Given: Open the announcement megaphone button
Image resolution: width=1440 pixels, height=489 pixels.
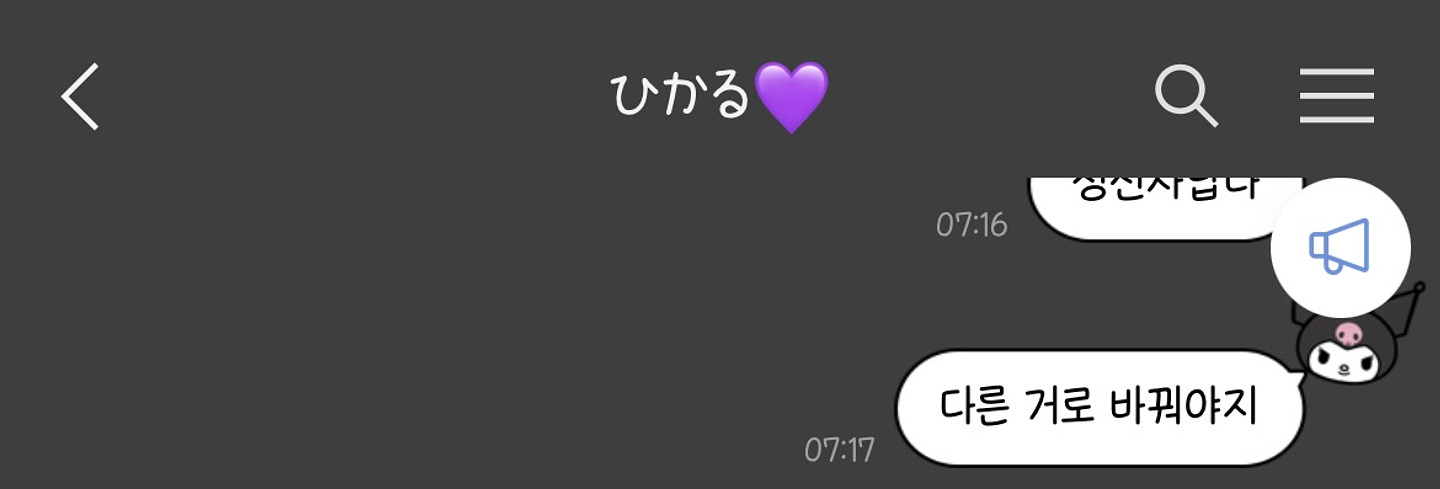Looking at the screenshot, I should [x=1340, y=248].
